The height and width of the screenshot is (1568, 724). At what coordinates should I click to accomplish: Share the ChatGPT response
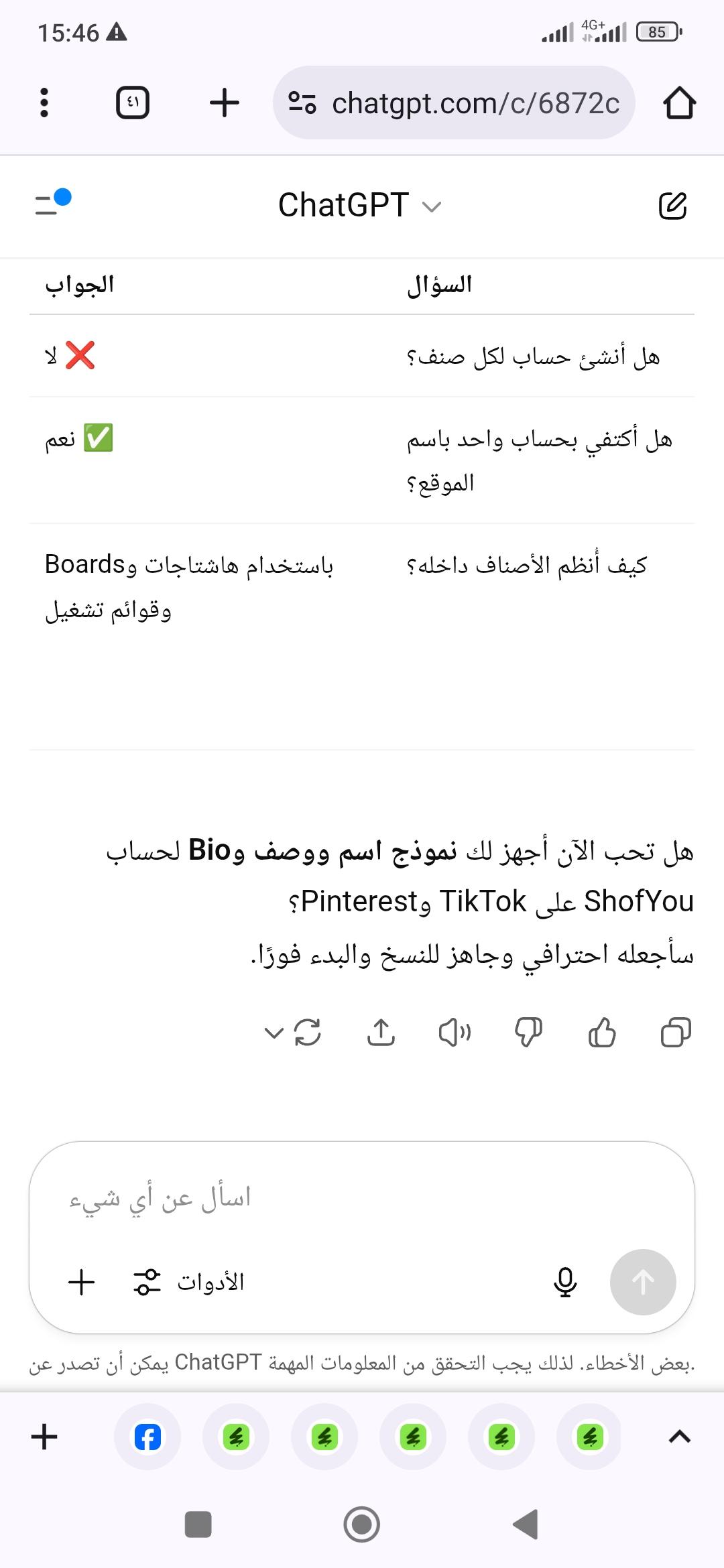(x=381, y=1033)
